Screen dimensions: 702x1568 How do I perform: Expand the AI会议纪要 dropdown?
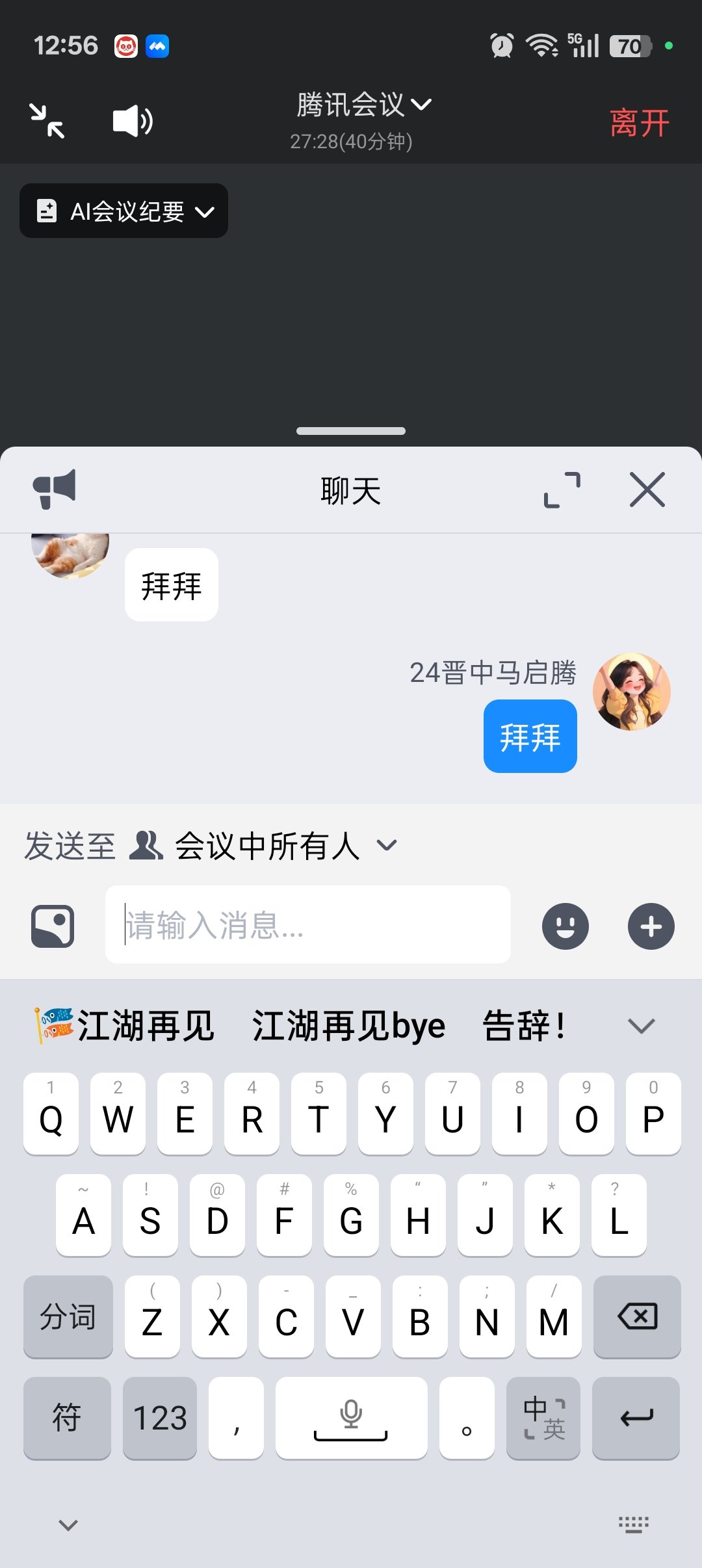click(x=123, y=211)
